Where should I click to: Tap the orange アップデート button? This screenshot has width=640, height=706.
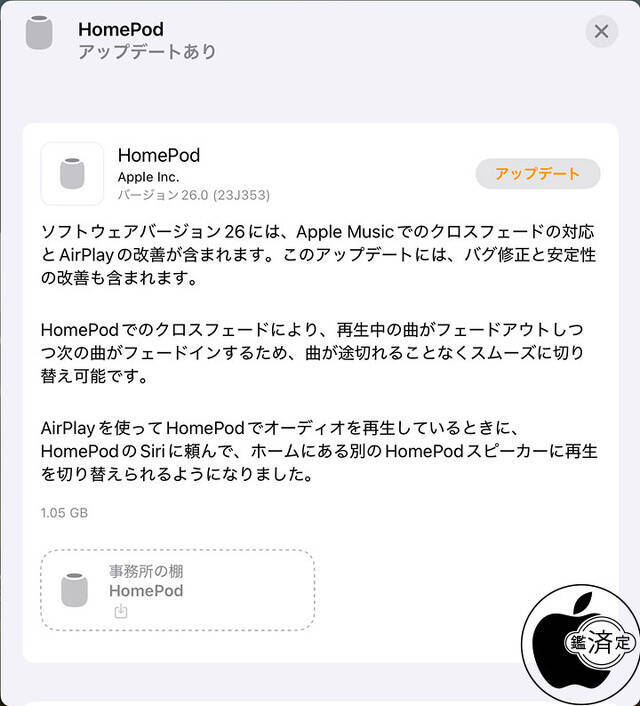[x=537, y=173]
